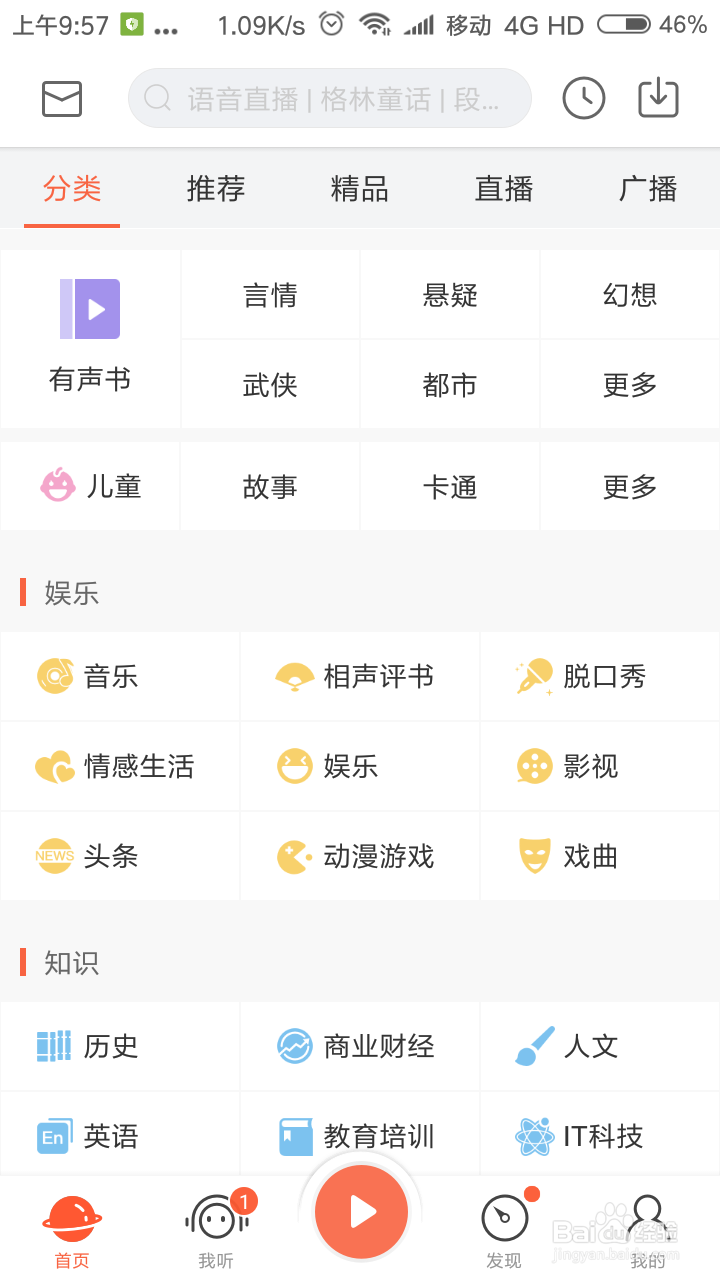Viewport: 720px width, 1280px height.
Task: Go to the 发现 tab
Action: coord(504,1230)
